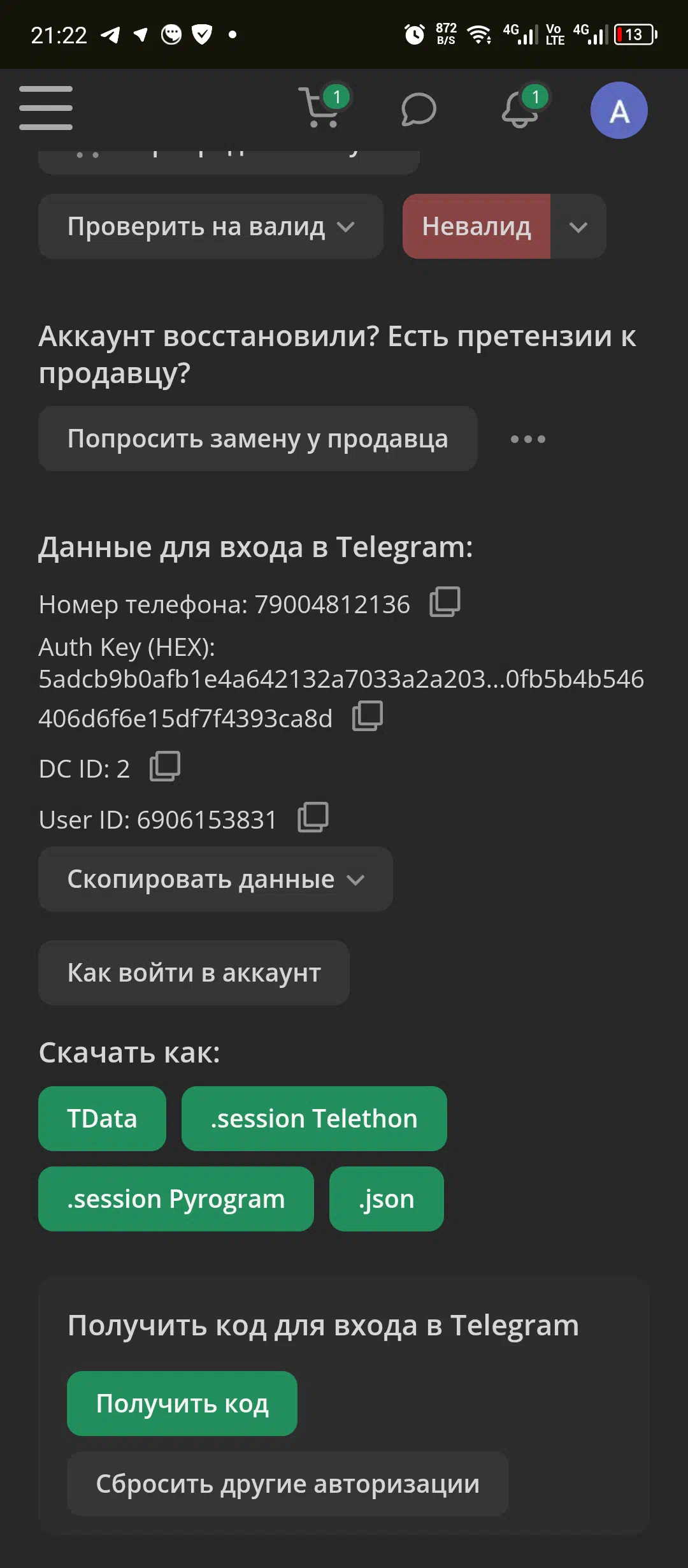This screenshot has width=688, height=1568.
Task: Copy the DC ID
Action: [x=165, y=767]
